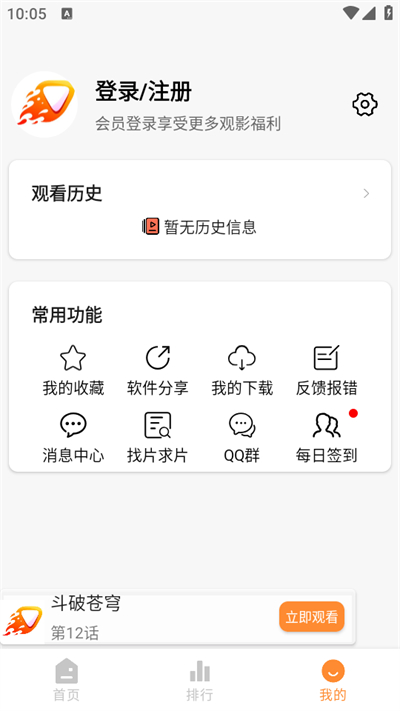Open 观看历史 via the chevron arrow

tap(366, 194)
